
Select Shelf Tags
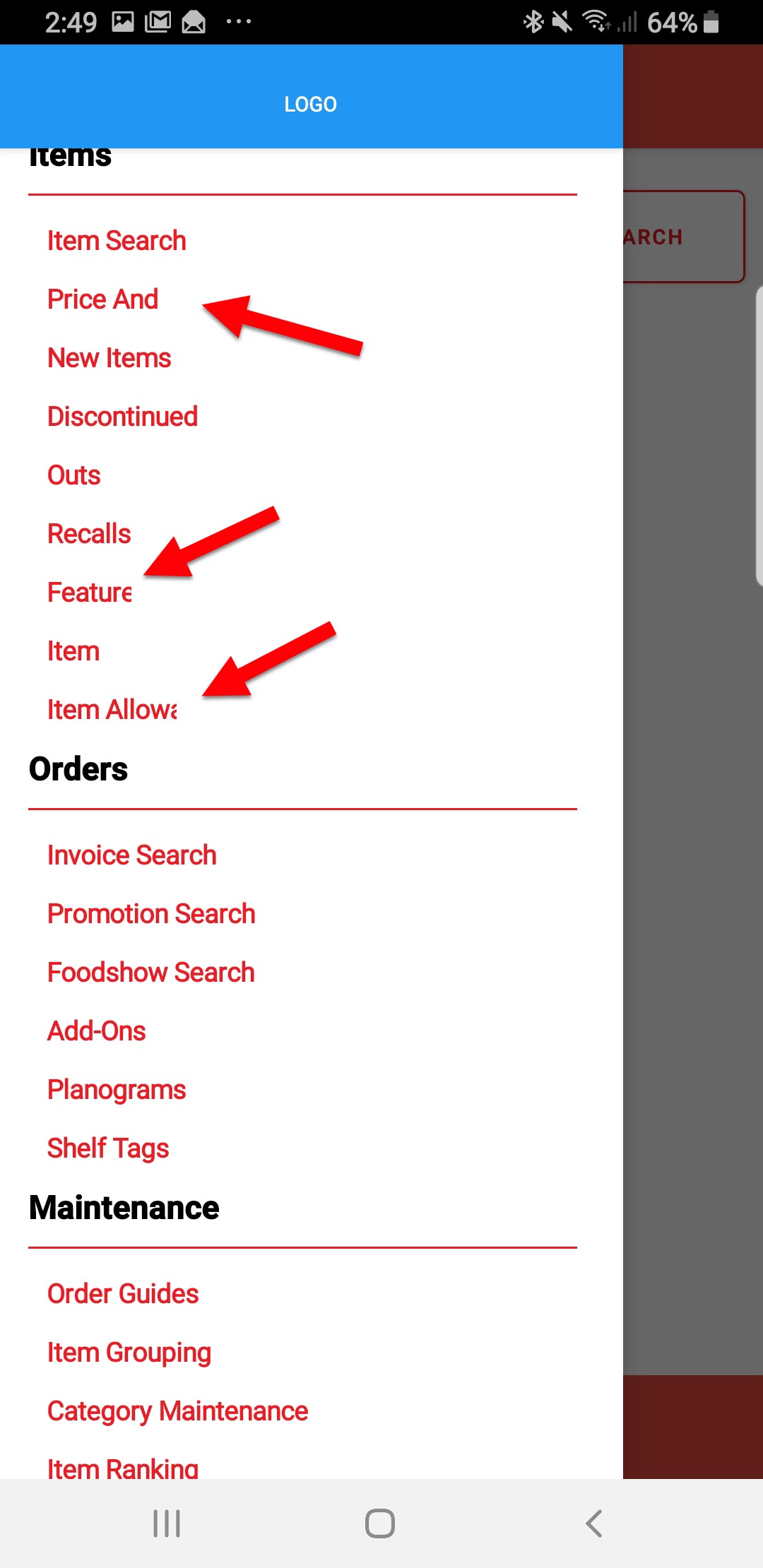point(107,1148)
